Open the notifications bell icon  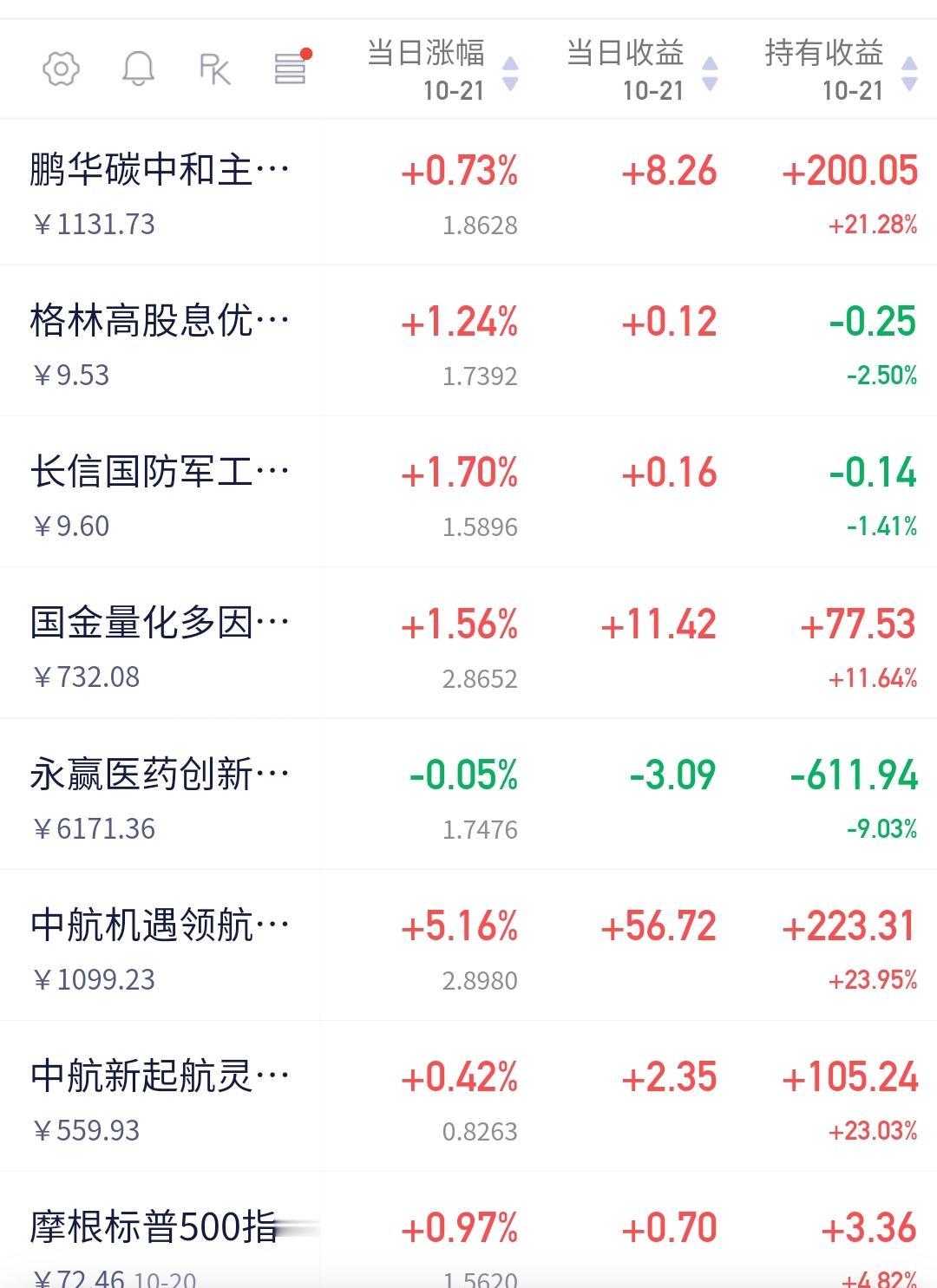coord(139,68)
